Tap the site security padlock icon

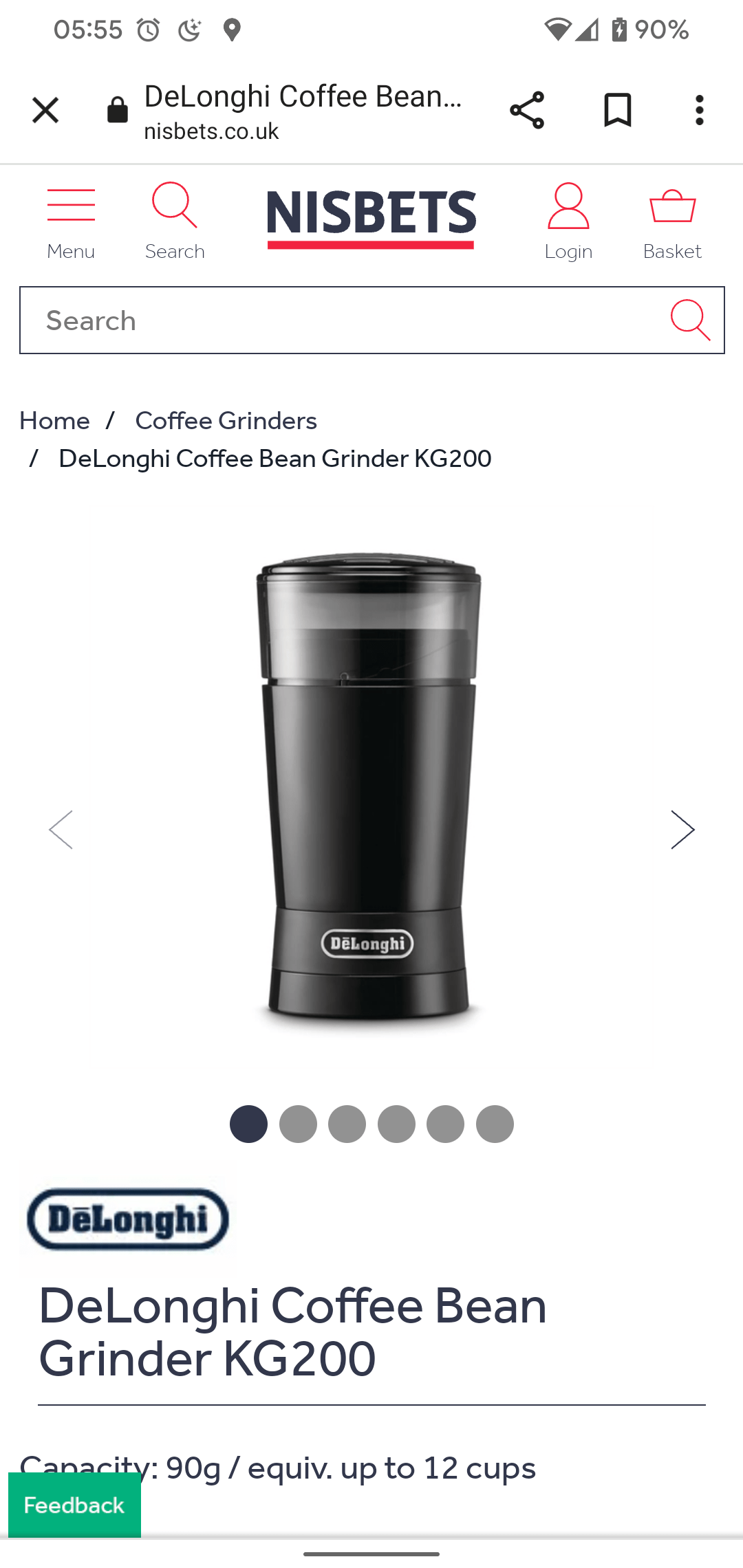click(117, 110)
